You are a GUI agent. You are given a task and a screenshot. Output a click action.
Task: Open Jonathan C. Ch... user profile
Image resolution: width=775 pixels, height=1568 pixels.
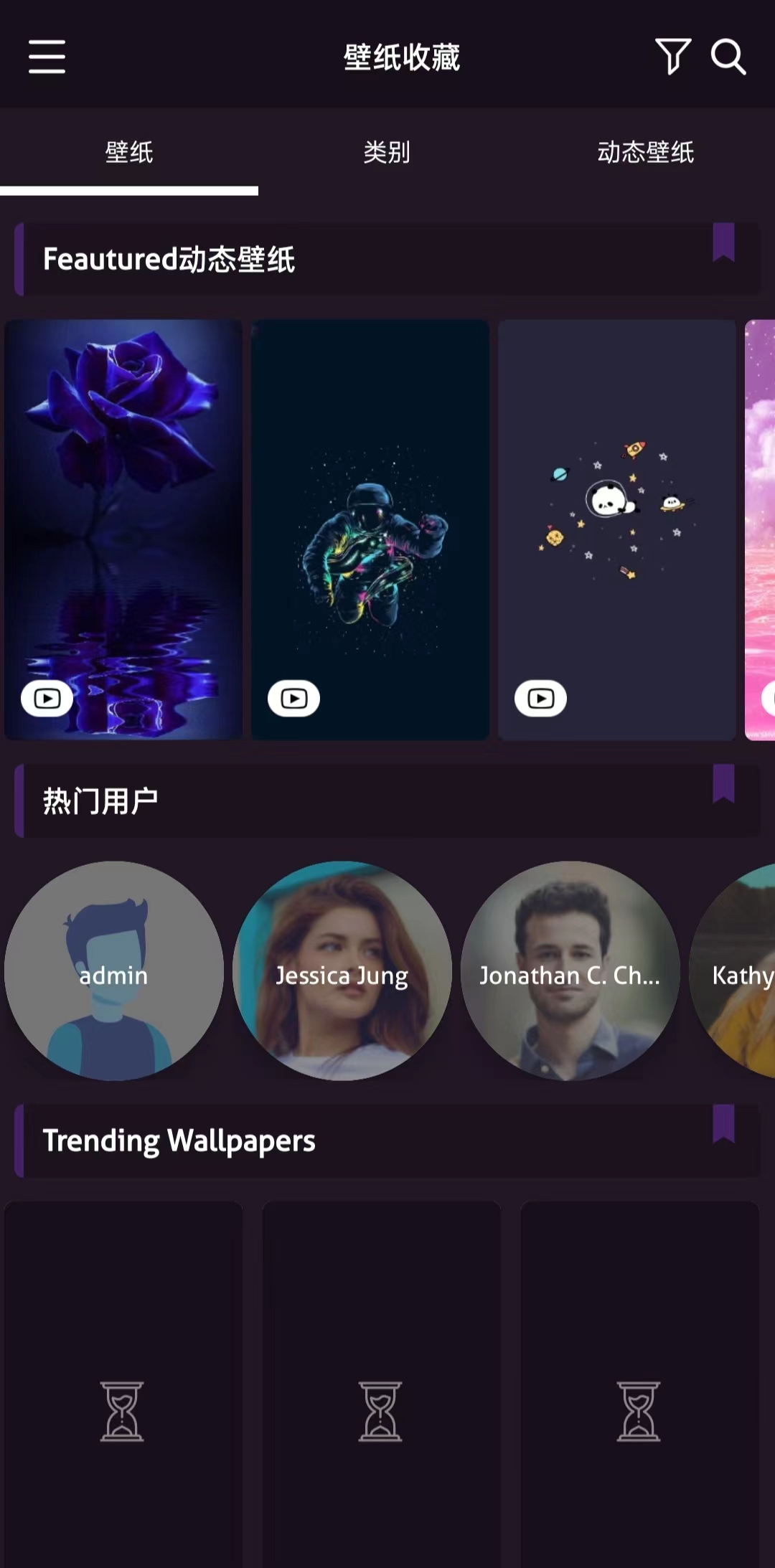(x=570, y=970)
